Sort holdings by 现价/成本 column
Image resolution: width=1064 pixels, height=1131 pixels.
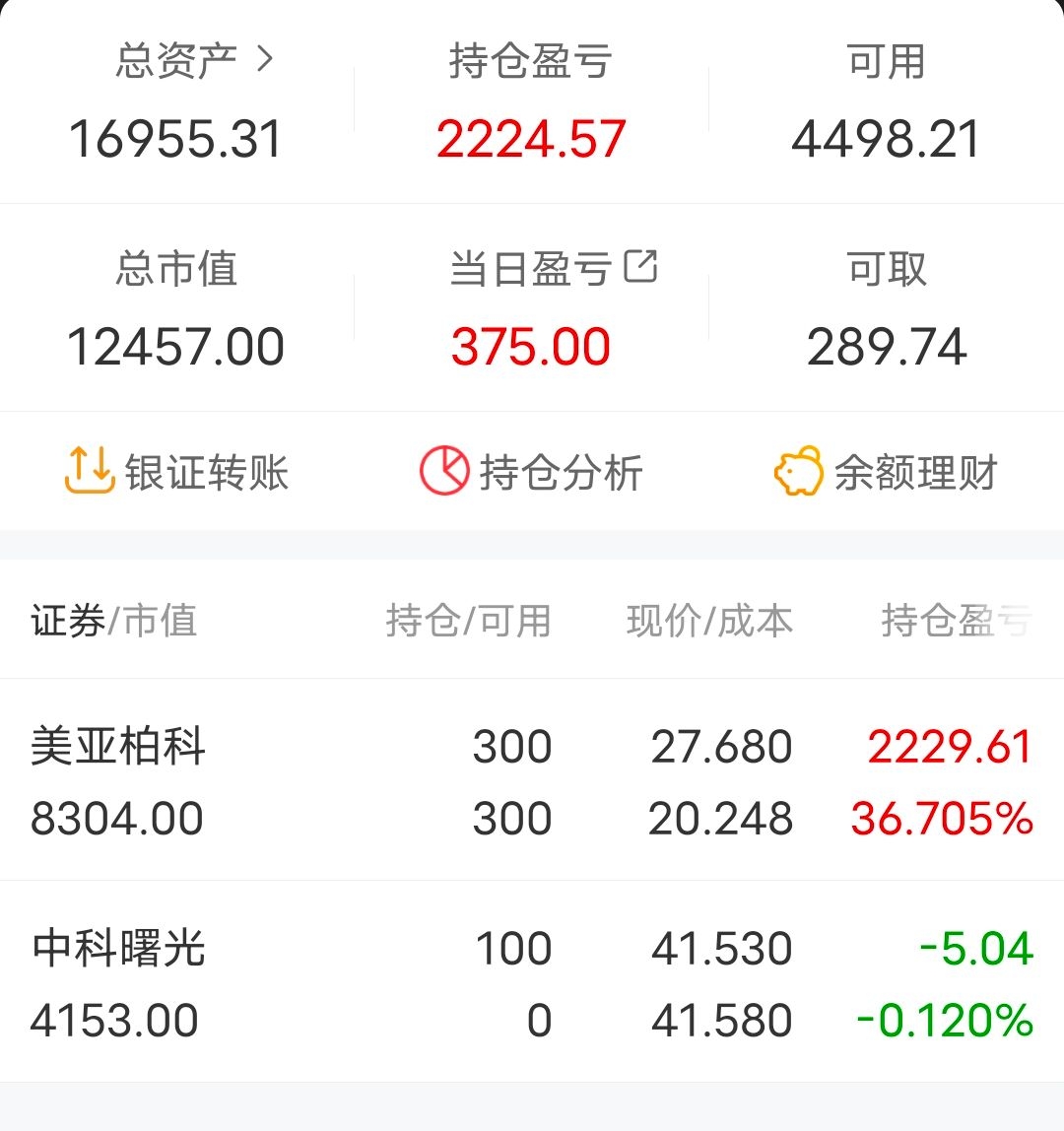(709, 621)
